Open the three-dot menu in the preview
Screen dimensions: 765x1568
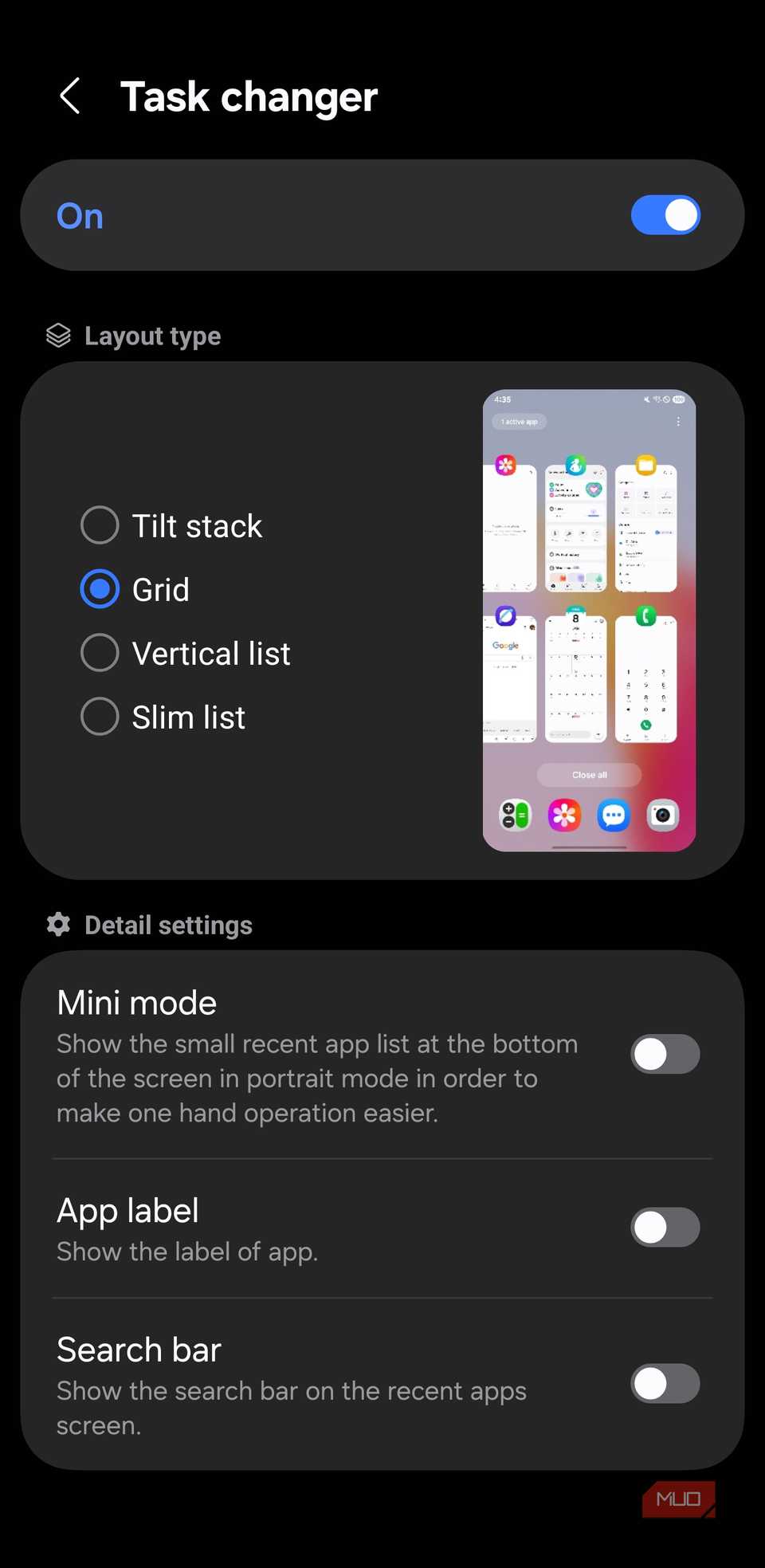678,422
